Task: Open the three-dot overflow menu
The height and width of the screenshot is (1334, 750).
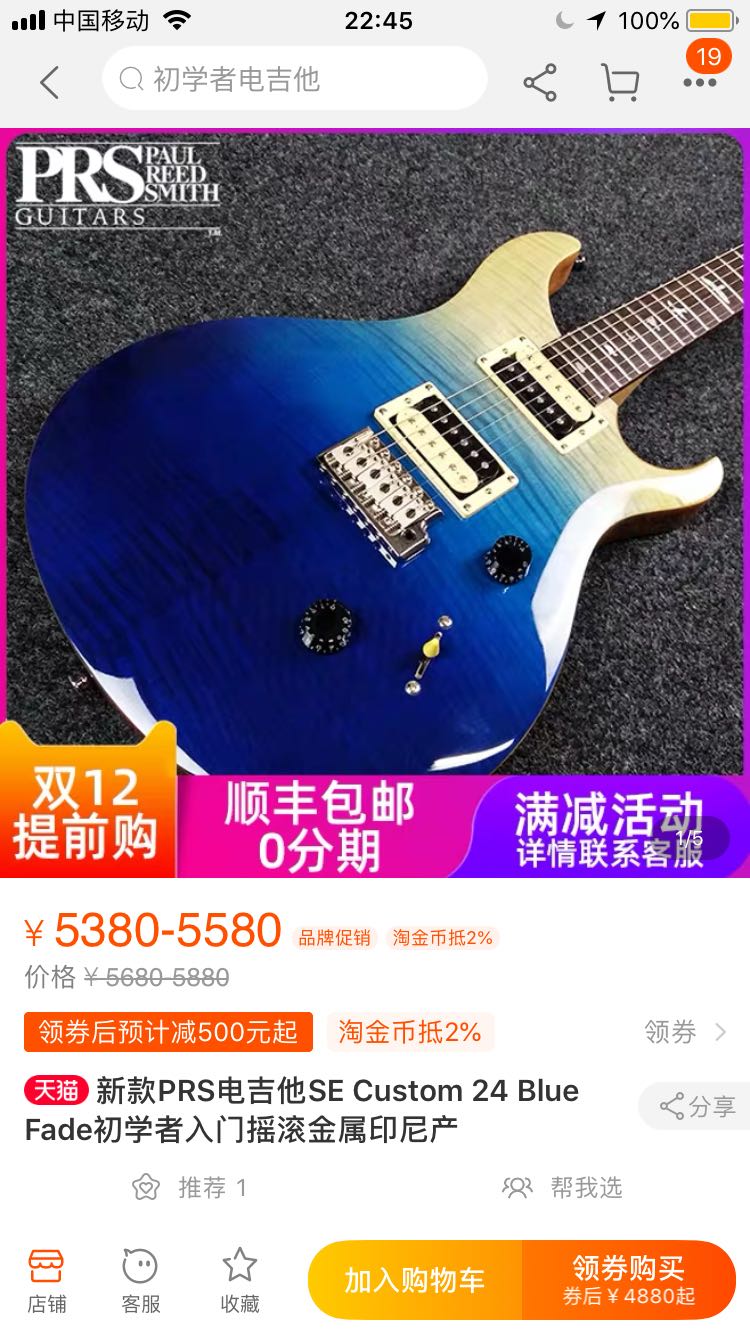Action: pyautogui.click(x=699, y=82)
